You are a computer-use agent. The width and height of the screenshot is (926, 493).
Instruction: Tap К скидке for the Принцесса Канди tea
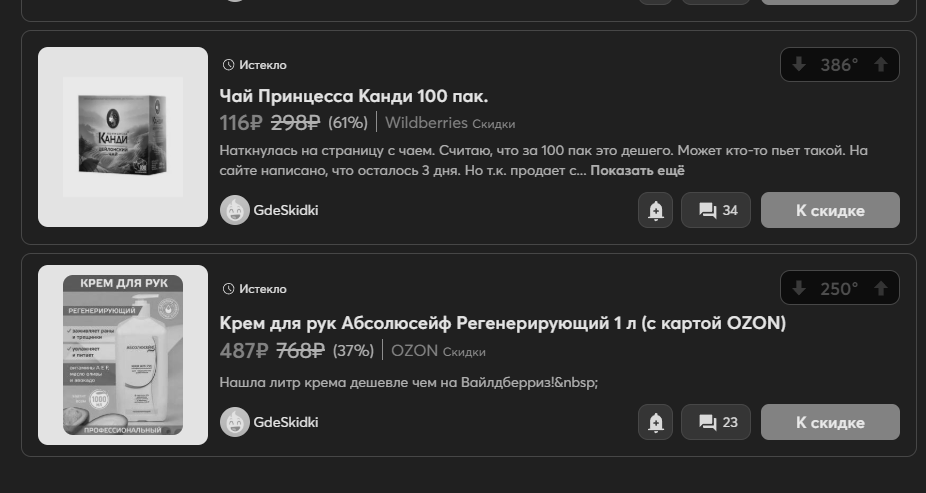pyautogui.click(x=830, y=210)
